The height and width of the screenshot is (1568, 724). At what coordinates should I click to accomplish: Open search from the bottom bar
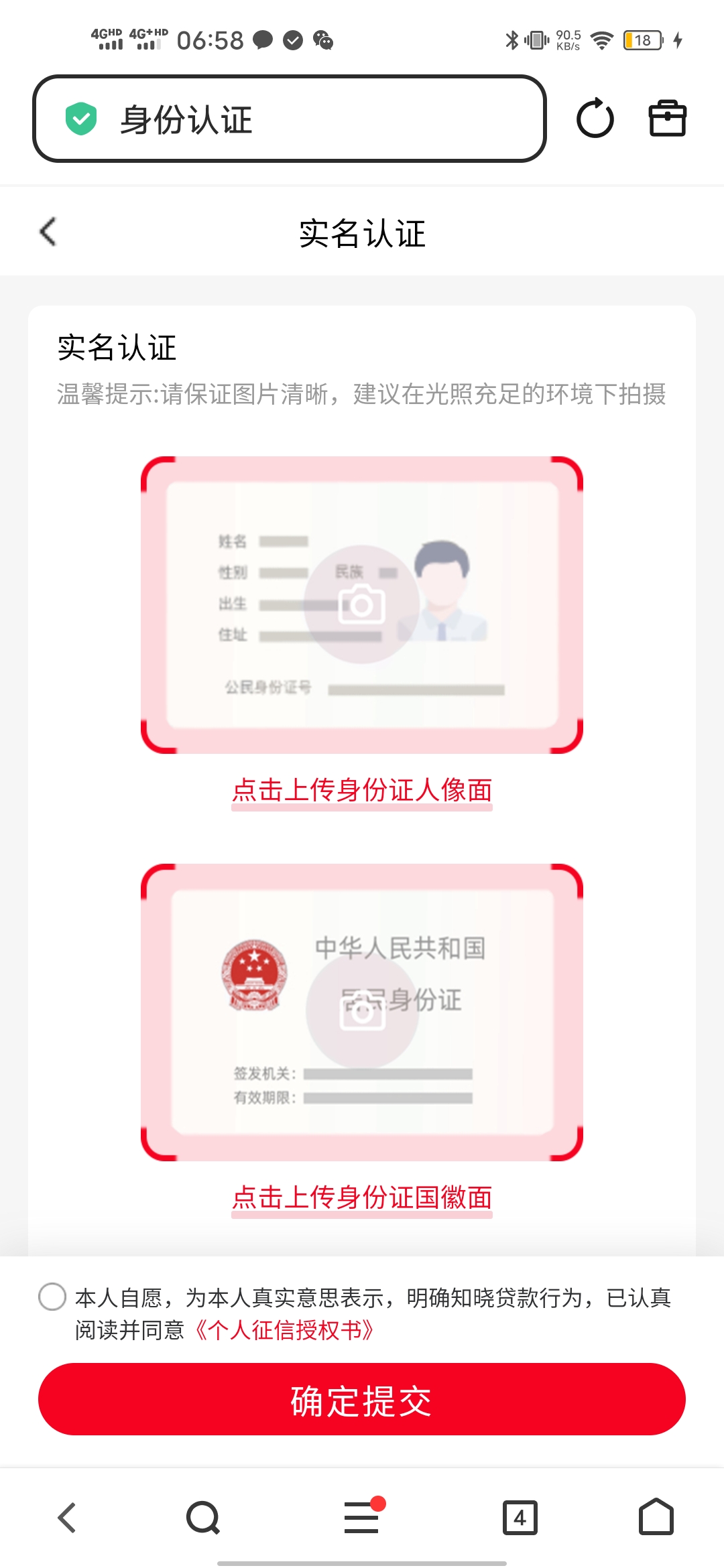click(x=203, y=1518)
